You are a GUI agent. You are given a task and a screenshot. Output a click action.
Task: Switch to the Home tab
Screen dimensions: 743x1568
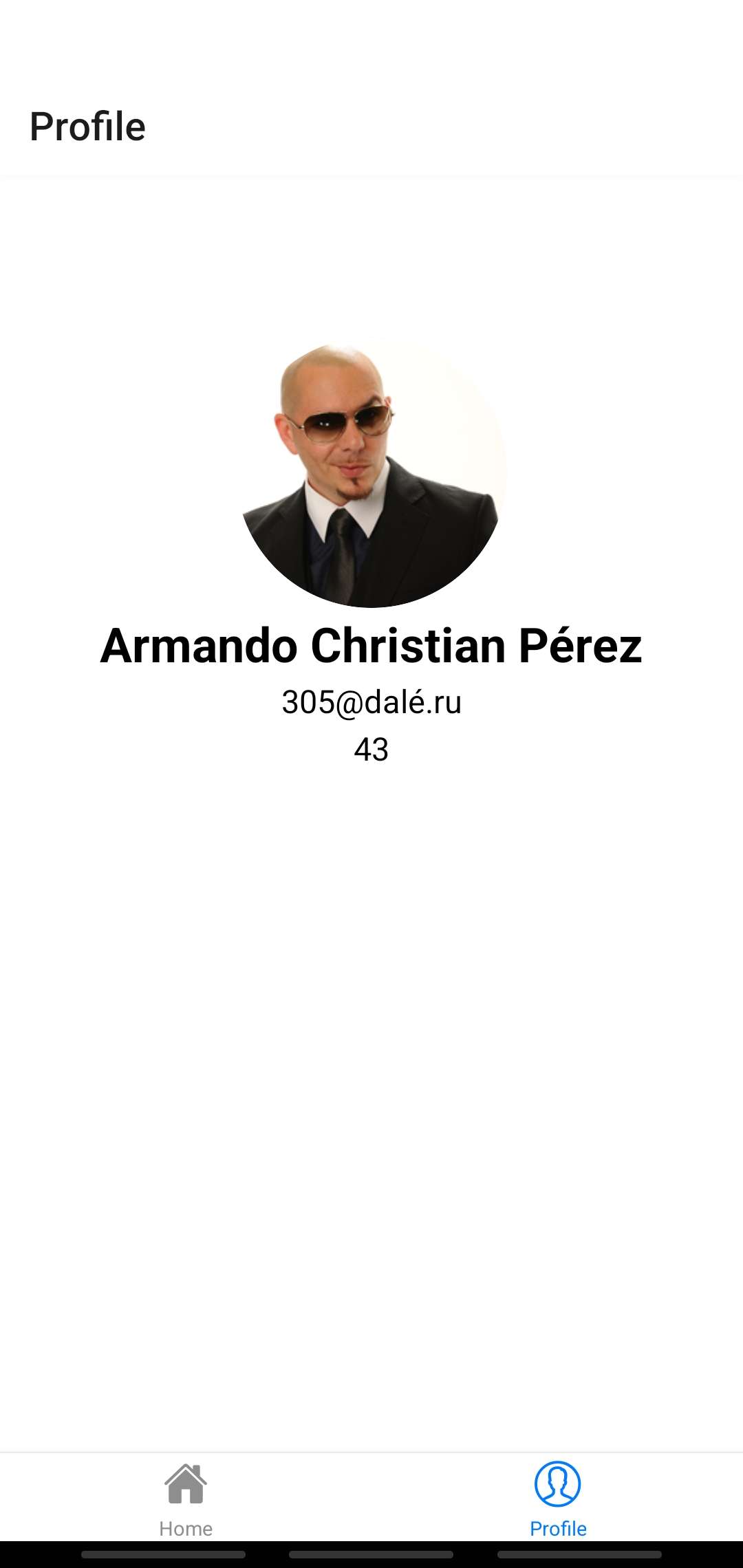click(186, 1498)
